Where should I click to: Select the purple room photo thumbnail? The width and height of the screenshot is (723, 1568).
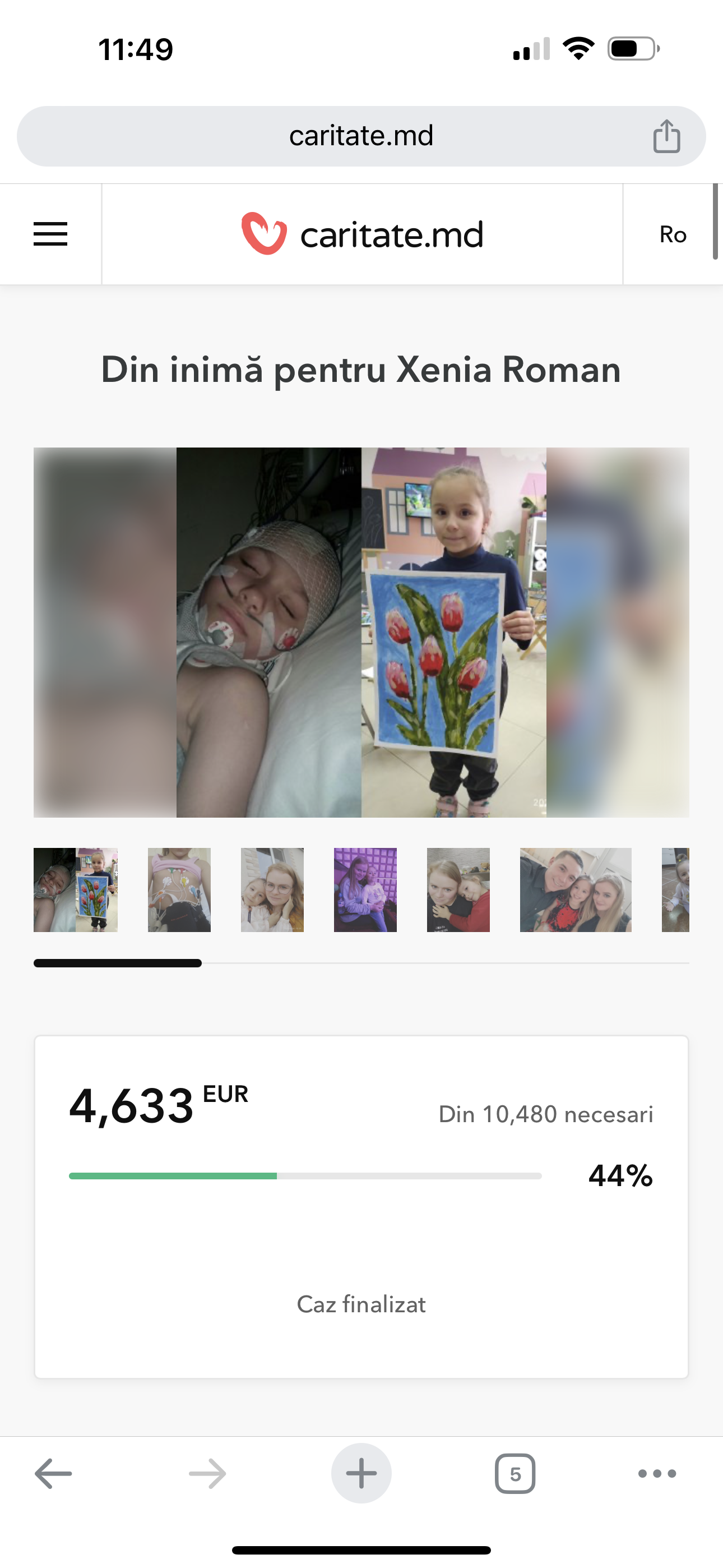coord(365,889)
